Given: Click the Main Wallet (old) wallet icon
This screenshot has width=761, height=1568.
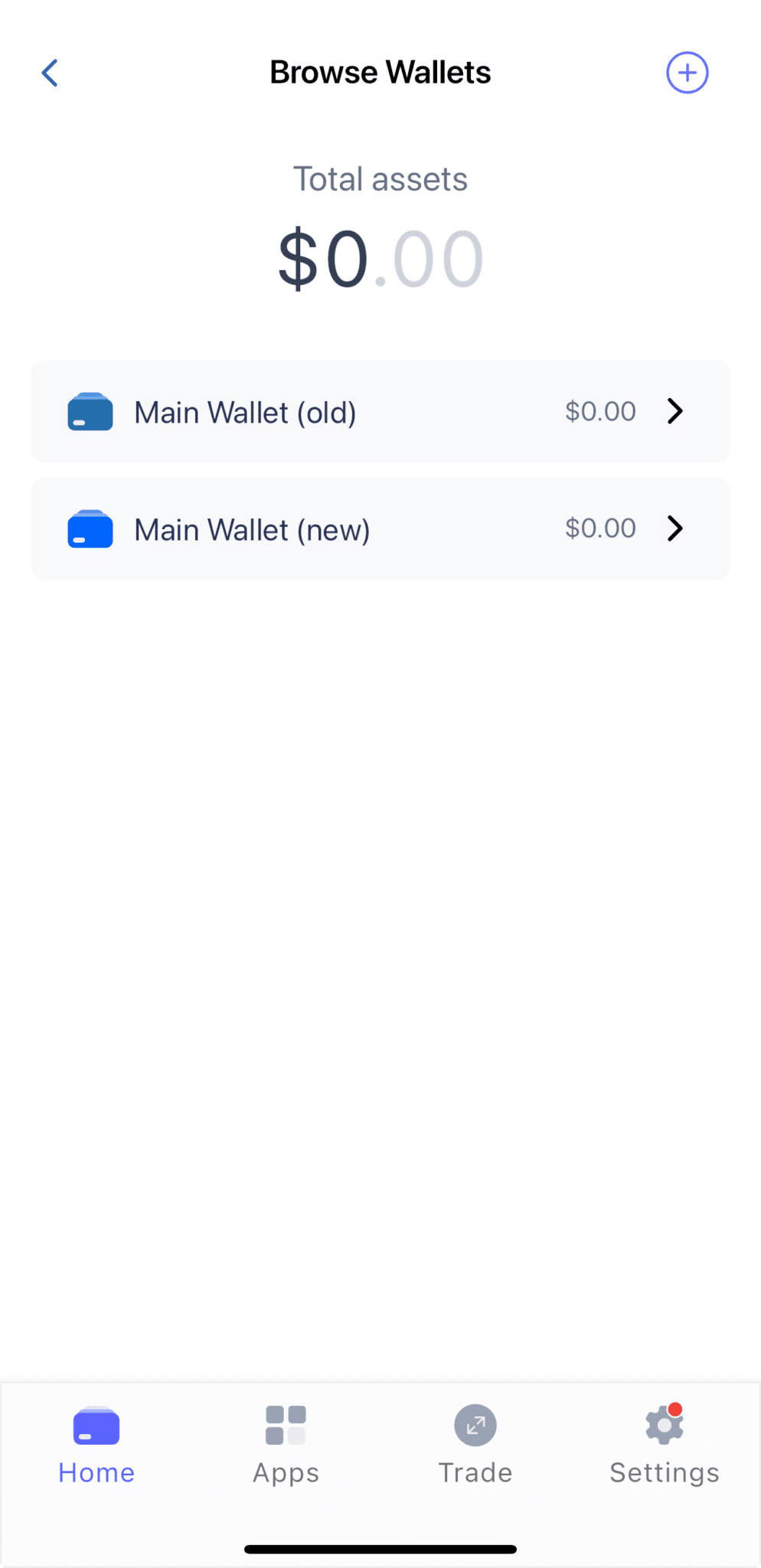Looking at the screenshot, I should tap(90, 411).
